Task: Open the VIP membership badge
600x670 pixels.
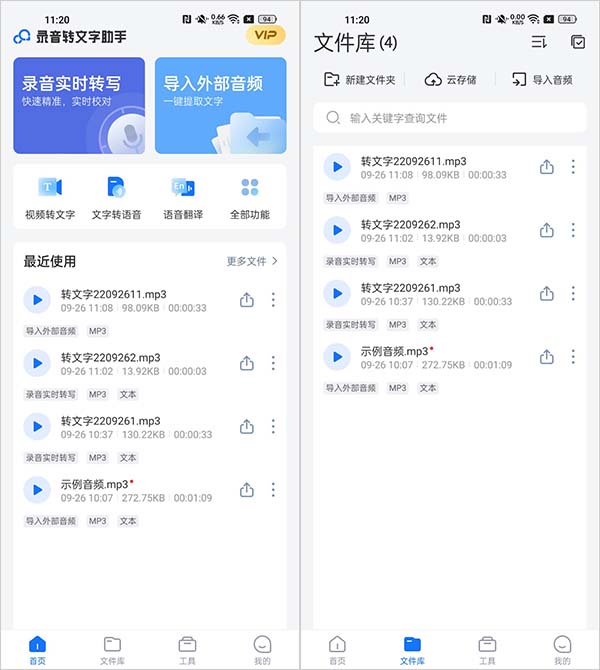Action: (x=265, y=36)
